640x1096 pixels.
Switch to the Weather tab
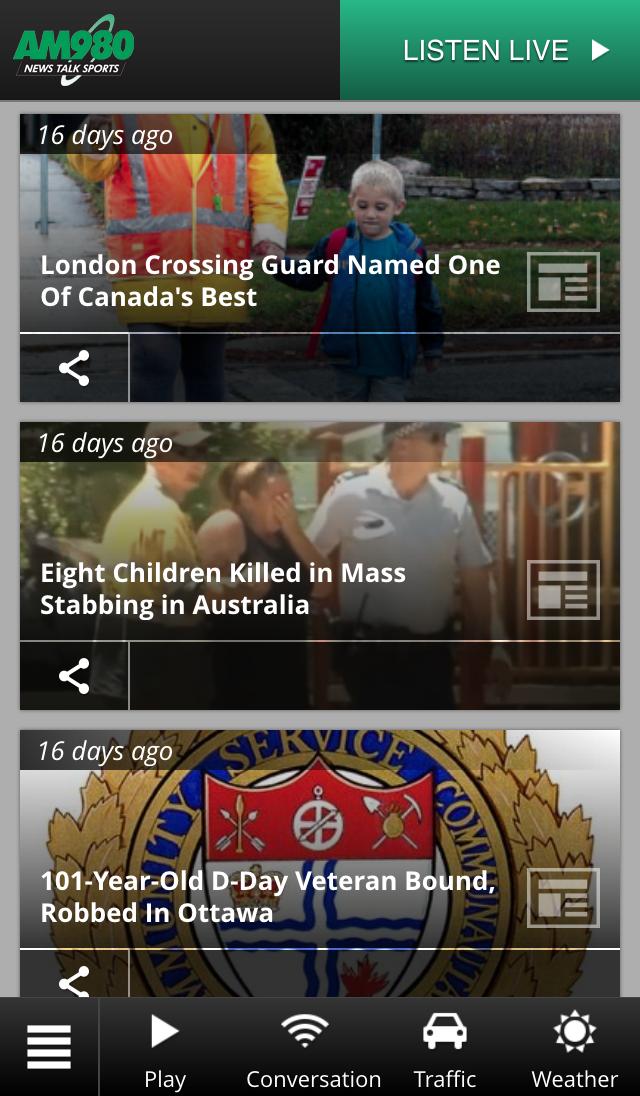pos(574,1049)
